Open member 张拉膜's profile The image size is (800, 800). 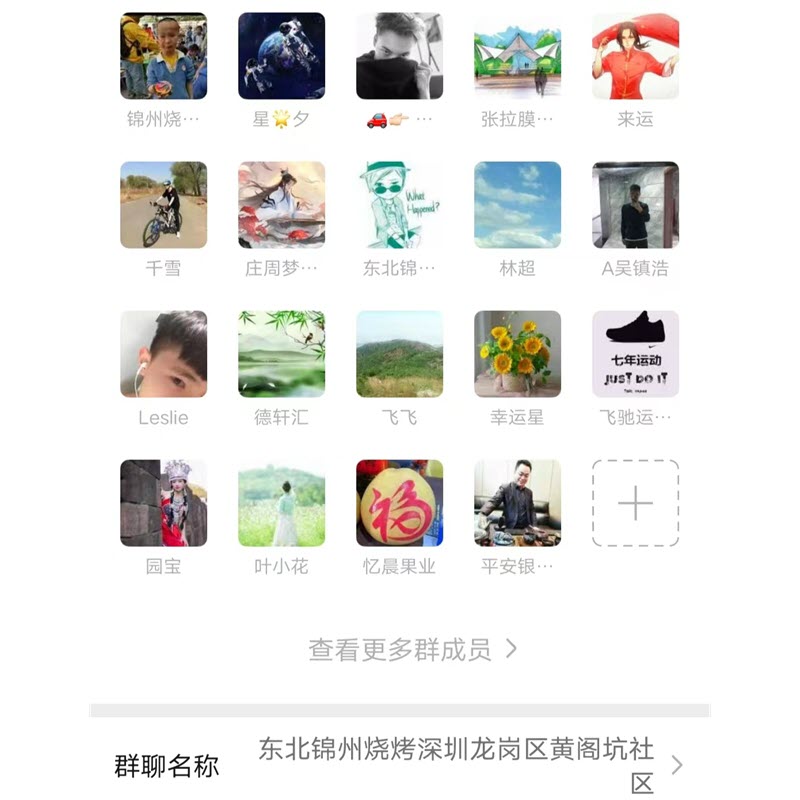click(517, 56)
